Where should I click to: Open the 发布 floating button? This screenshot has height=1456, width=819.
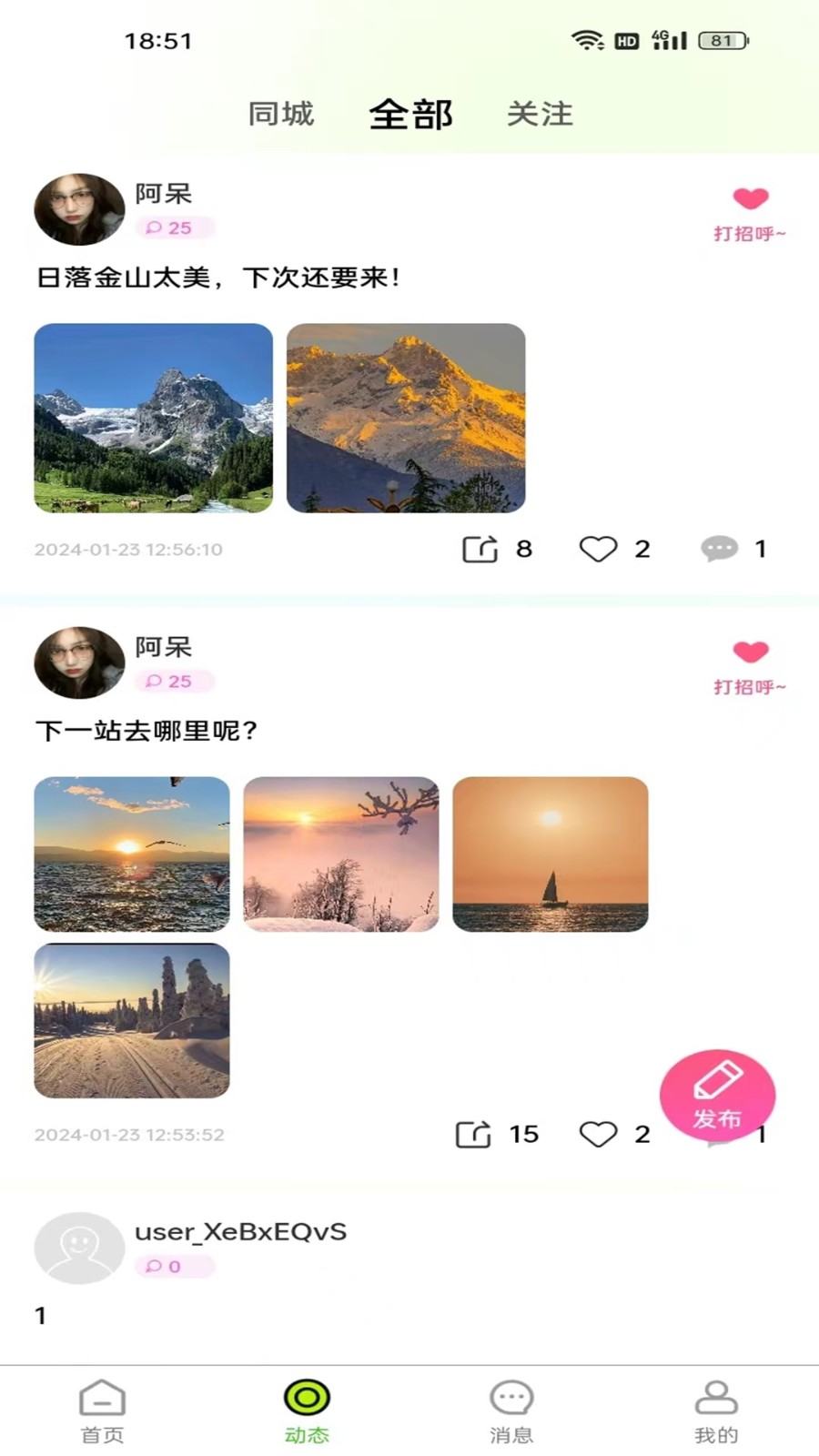(717, 1096)
